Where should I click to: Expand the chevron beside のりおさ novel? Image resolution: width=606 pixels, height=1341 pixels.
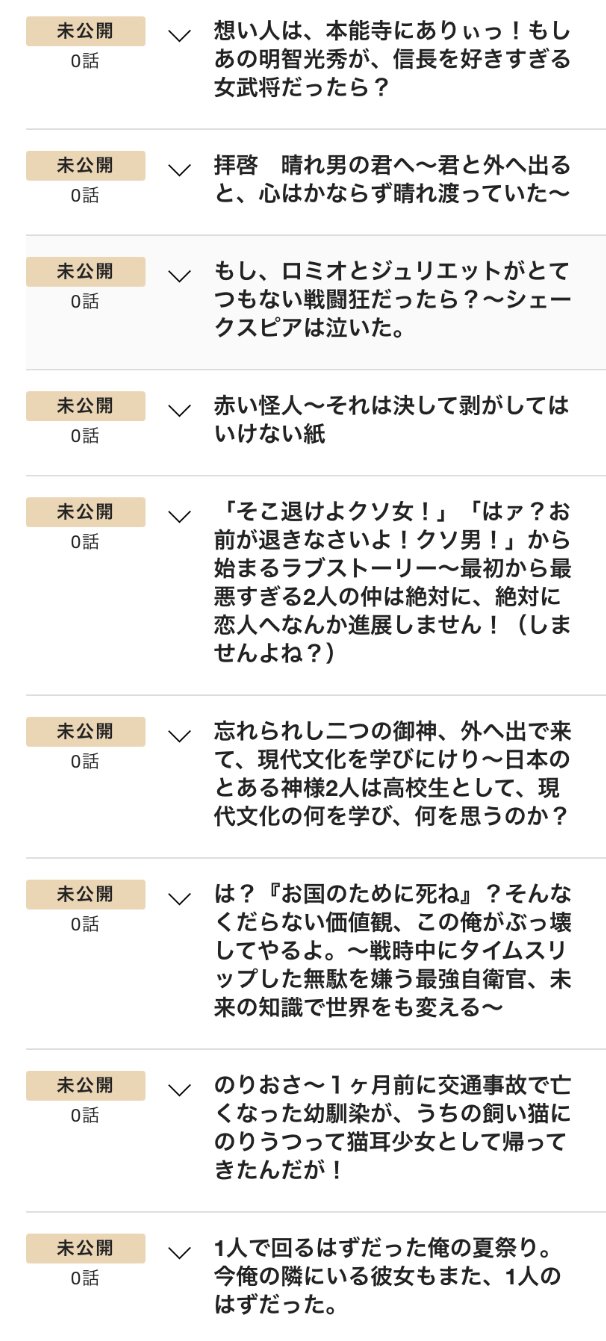(180, 1089)
